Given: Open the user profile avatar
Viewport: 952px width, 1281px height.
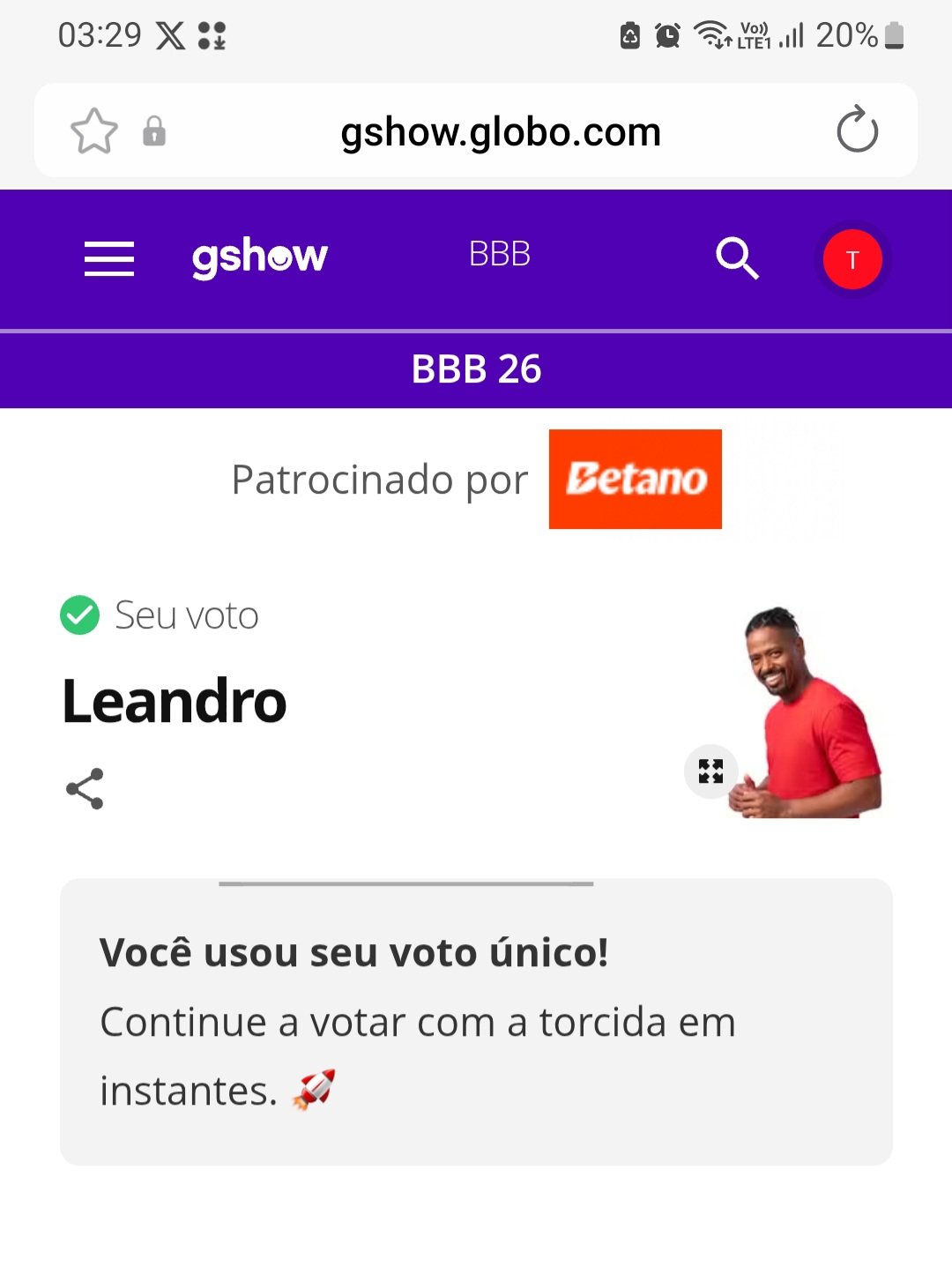Looking at the screenshot, I should (x=852, y=259).
